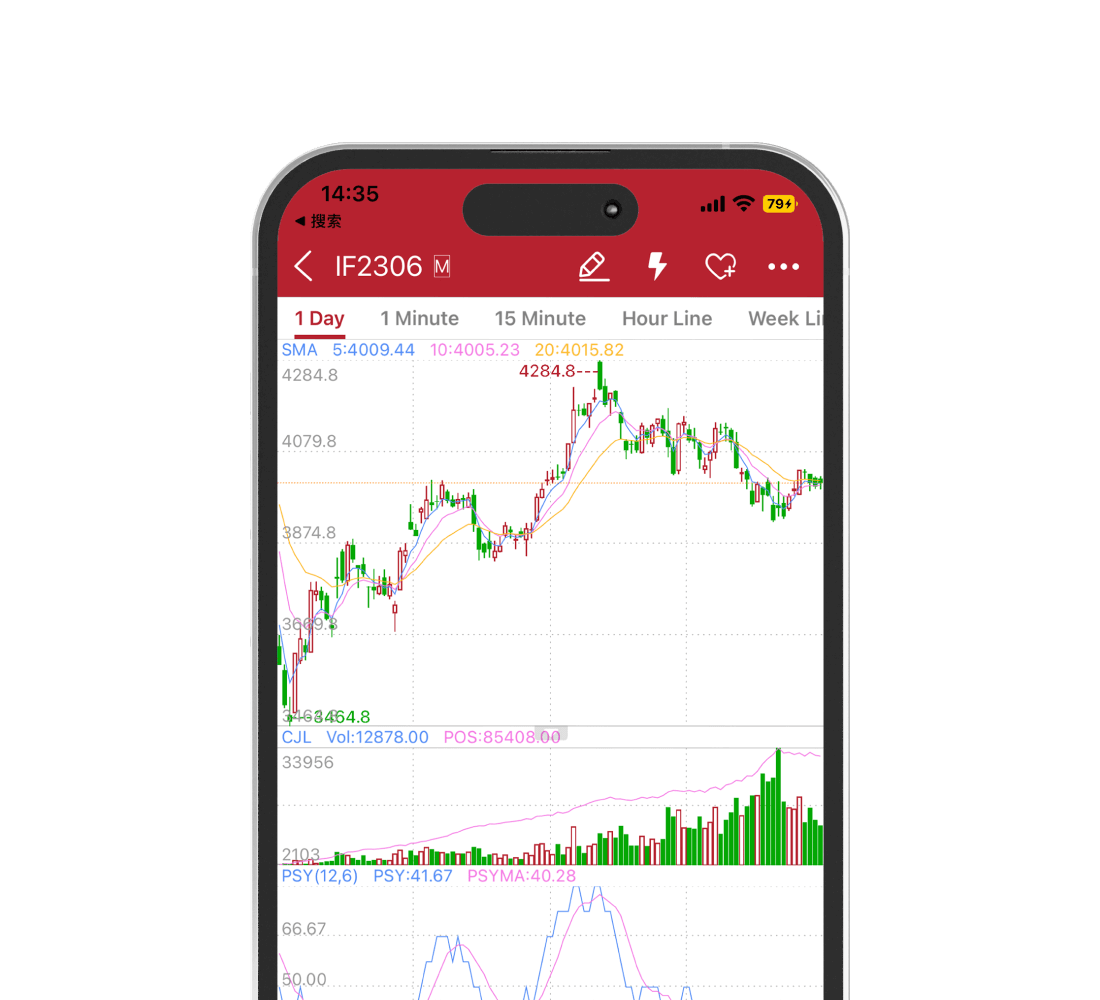
Task: Switch to the 15 Minute tab
Action: coord(540,319)
